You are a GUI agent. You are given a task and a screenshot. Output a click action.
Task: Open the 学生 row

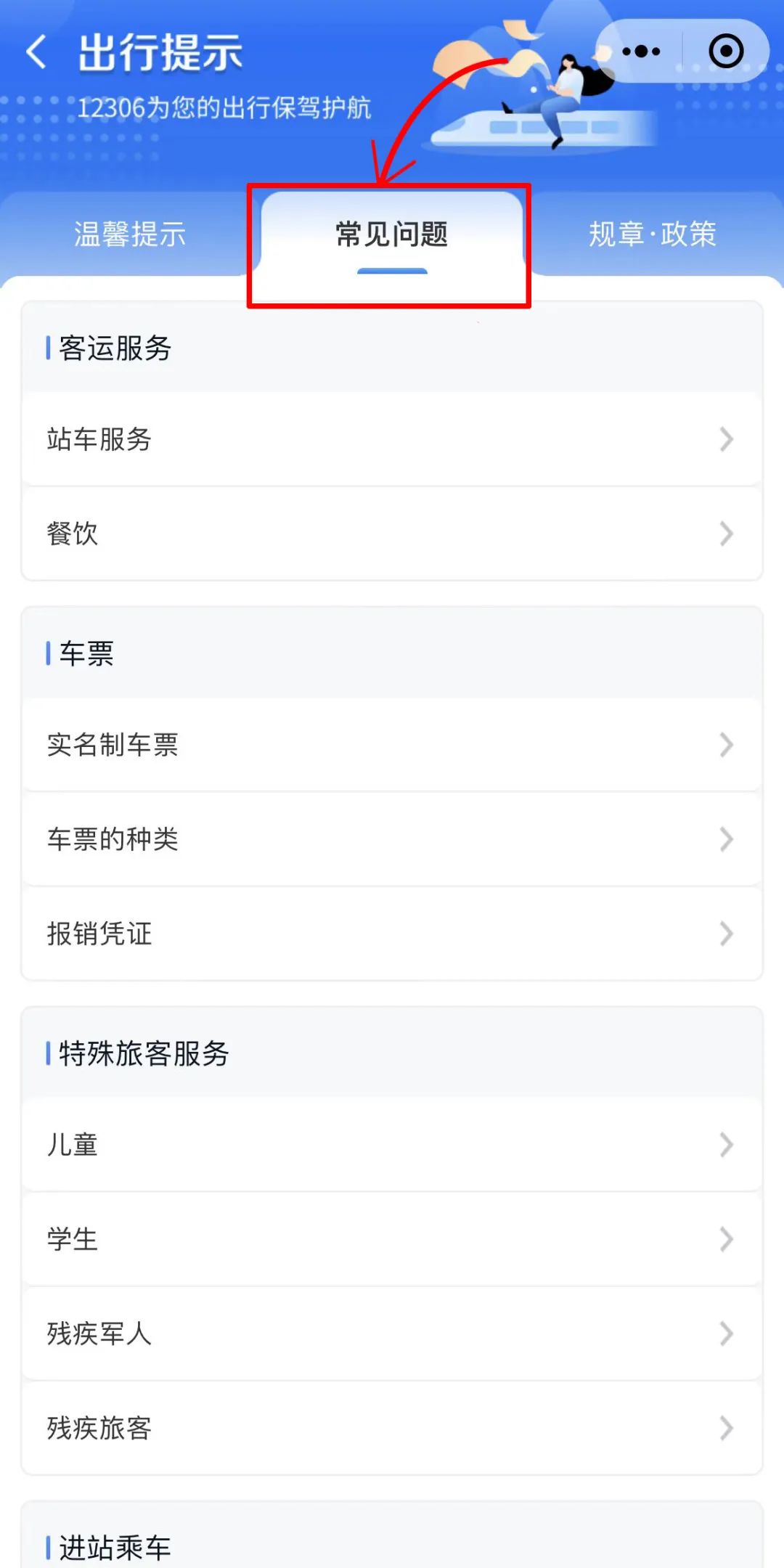392,1239
